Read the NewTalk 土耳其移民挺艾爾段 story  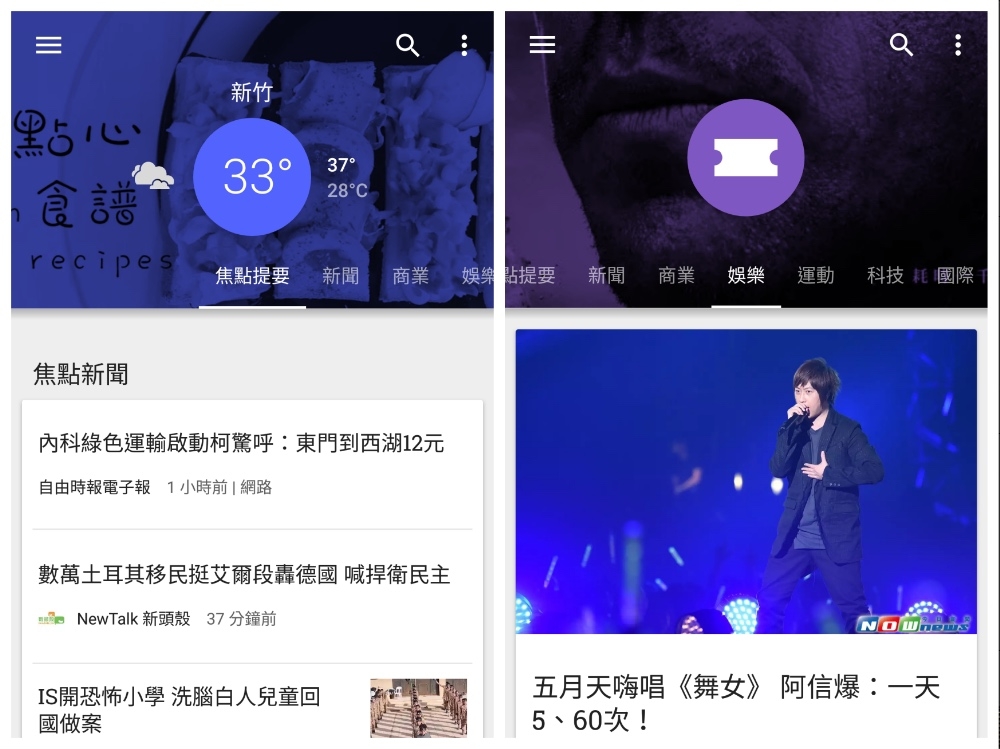pyautogui.click(x=244, y=575)
